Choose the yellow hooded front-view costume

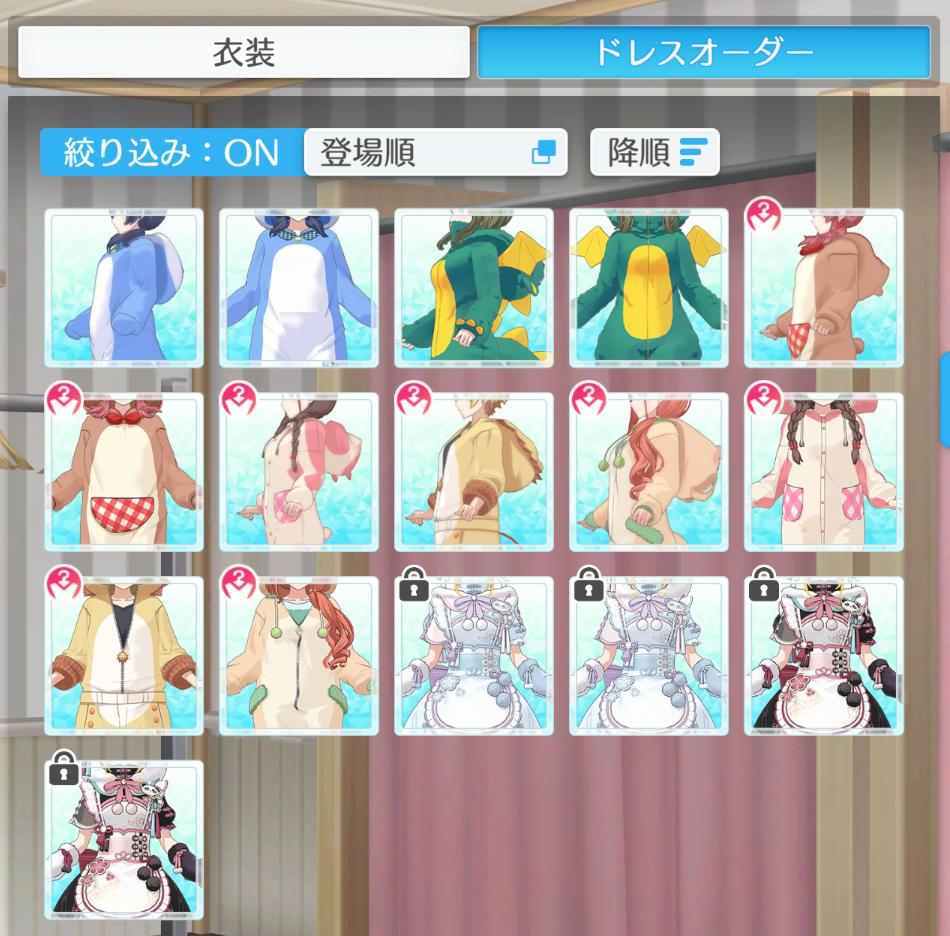click(x=124, y=656)
